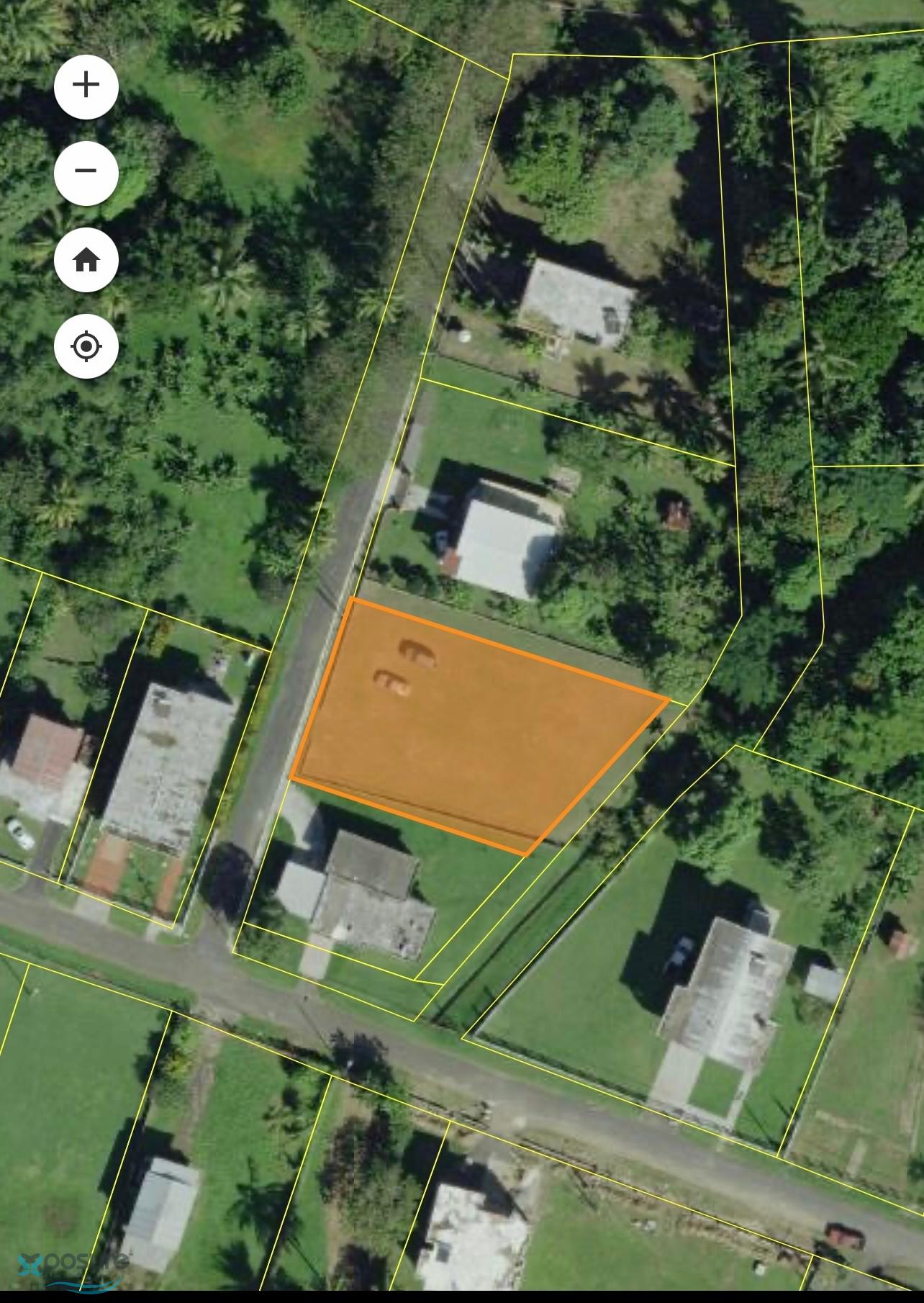This screenshot has width=924, height=1303.
Task: Zoom out of the aerial map
Action: [86, 172]
